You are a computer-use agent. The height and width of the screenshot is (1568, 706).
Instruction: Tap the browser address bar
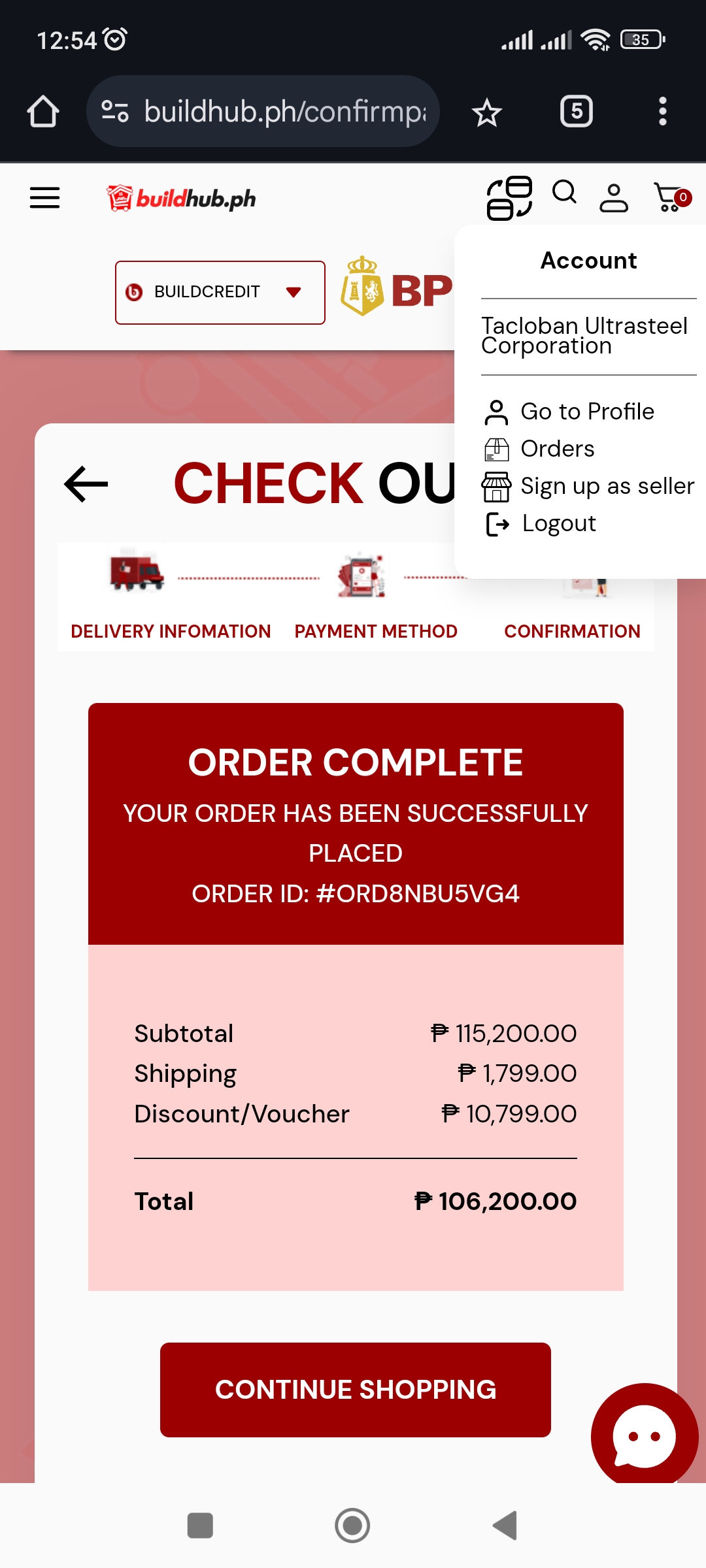[x=275, y=111]
